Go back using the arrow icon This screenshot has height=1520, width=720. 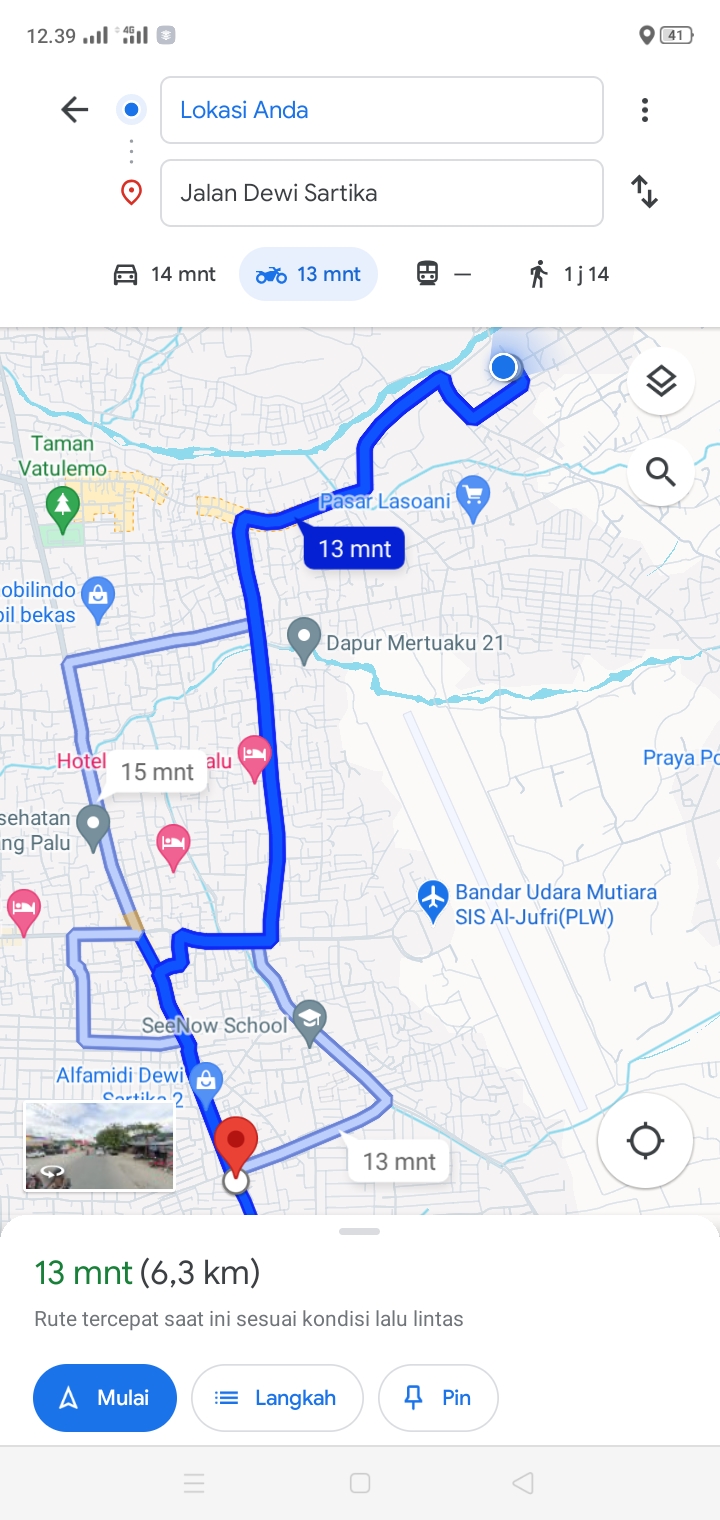point(75,110)
